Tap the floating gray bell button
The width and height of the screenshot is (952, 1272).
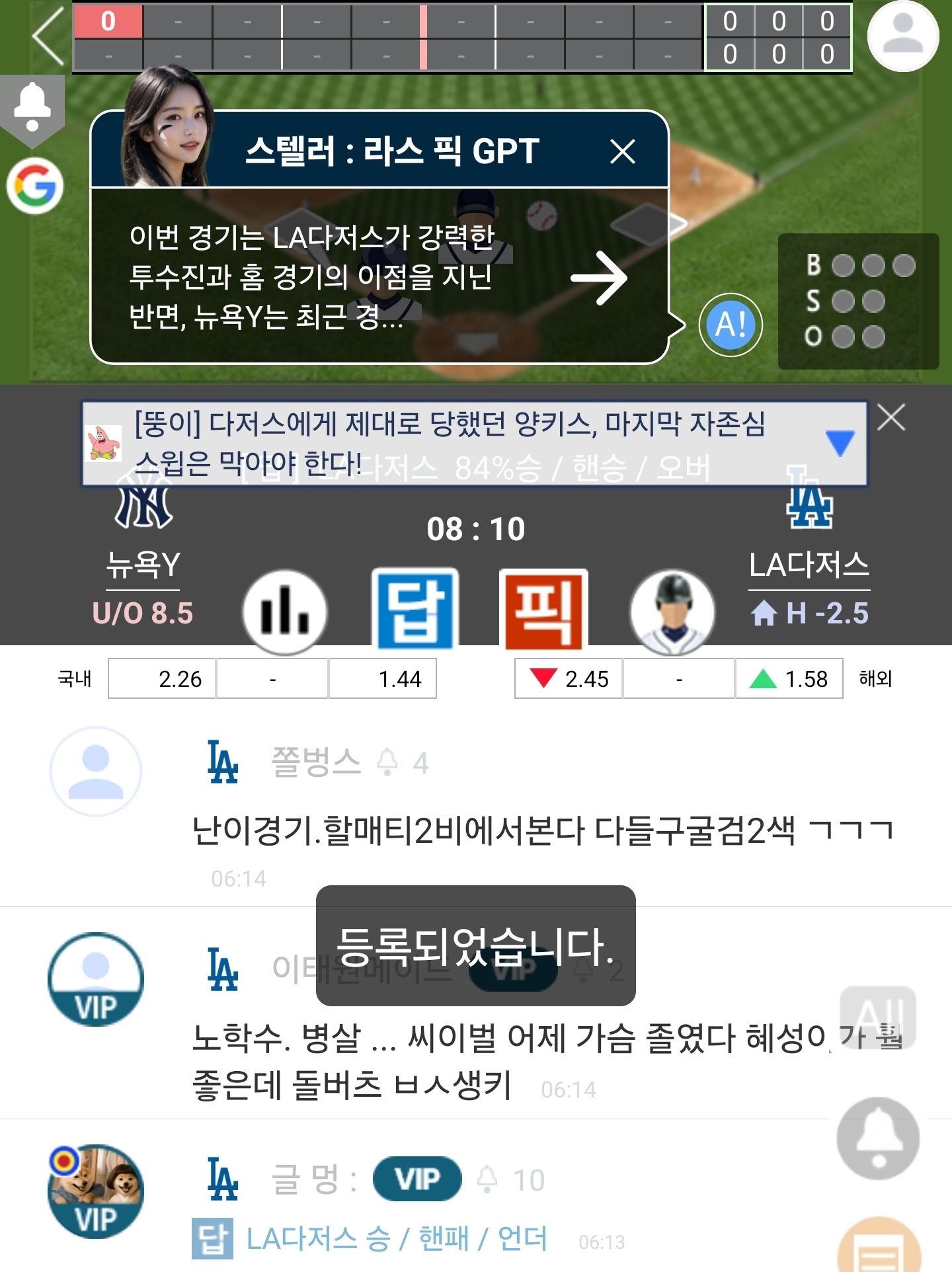(878, 1138)
